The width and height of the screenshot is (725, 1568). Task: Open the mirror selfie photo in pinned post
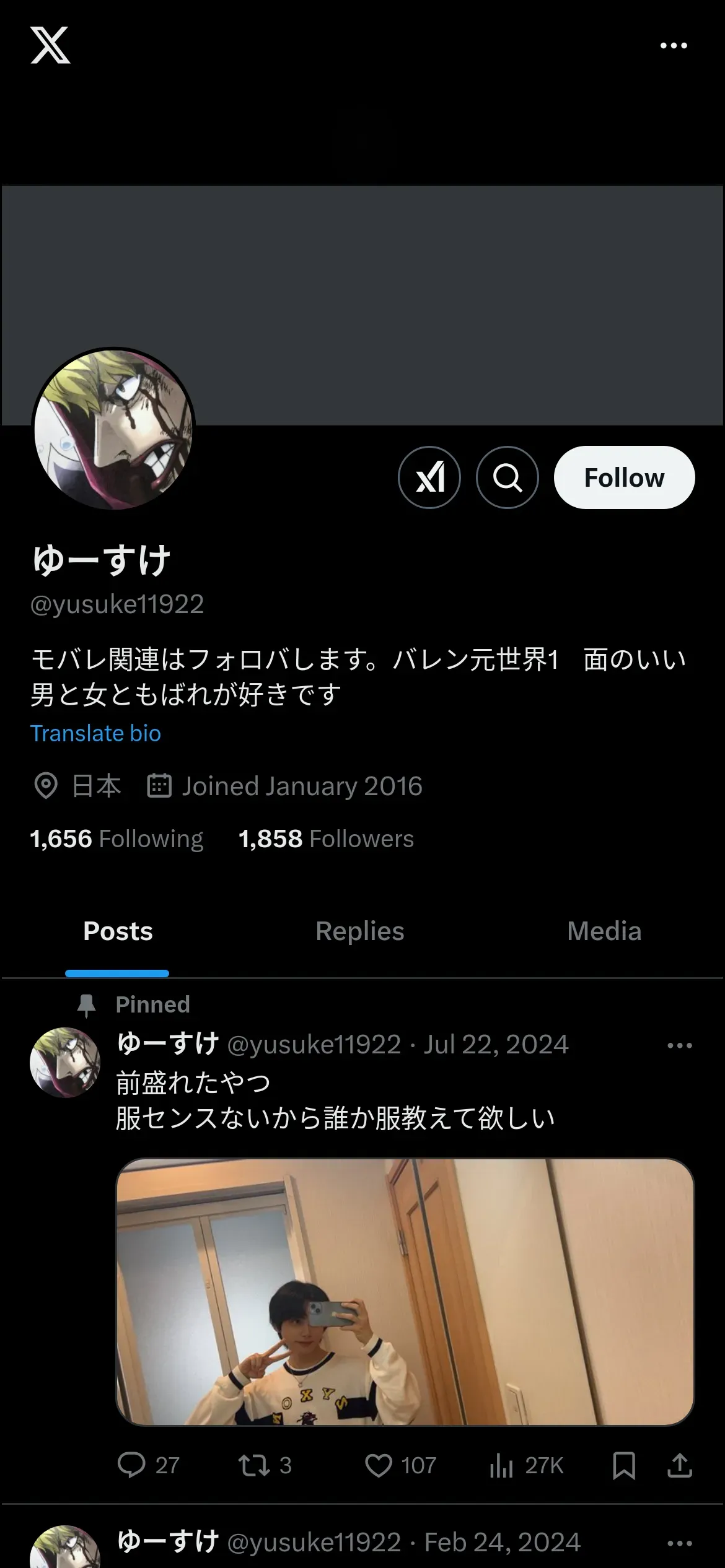coord(405,1292)
